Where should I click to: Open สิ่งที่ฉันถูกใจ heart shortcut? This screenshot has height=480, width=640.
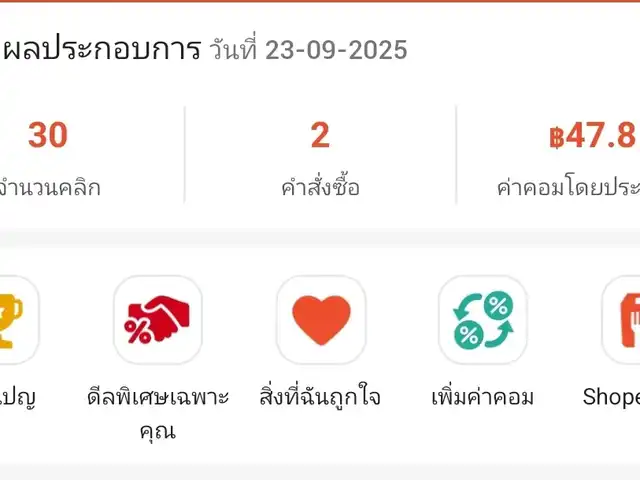pos(321,320)
